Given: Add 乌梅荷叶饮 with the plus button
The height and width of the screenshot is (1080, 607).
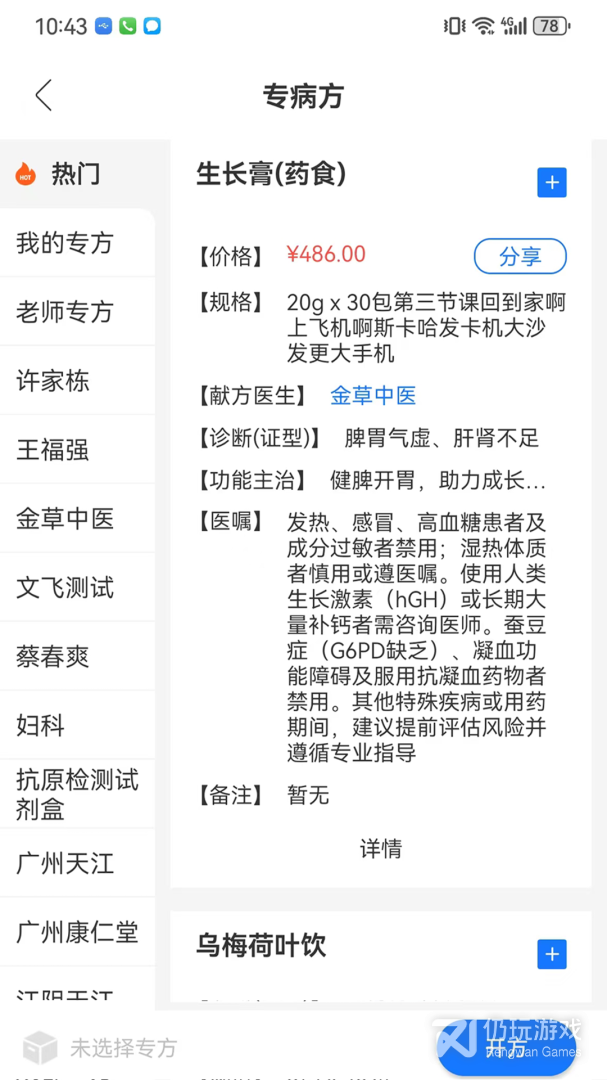Looking at the screenshot, I should (x=552, y=953).
